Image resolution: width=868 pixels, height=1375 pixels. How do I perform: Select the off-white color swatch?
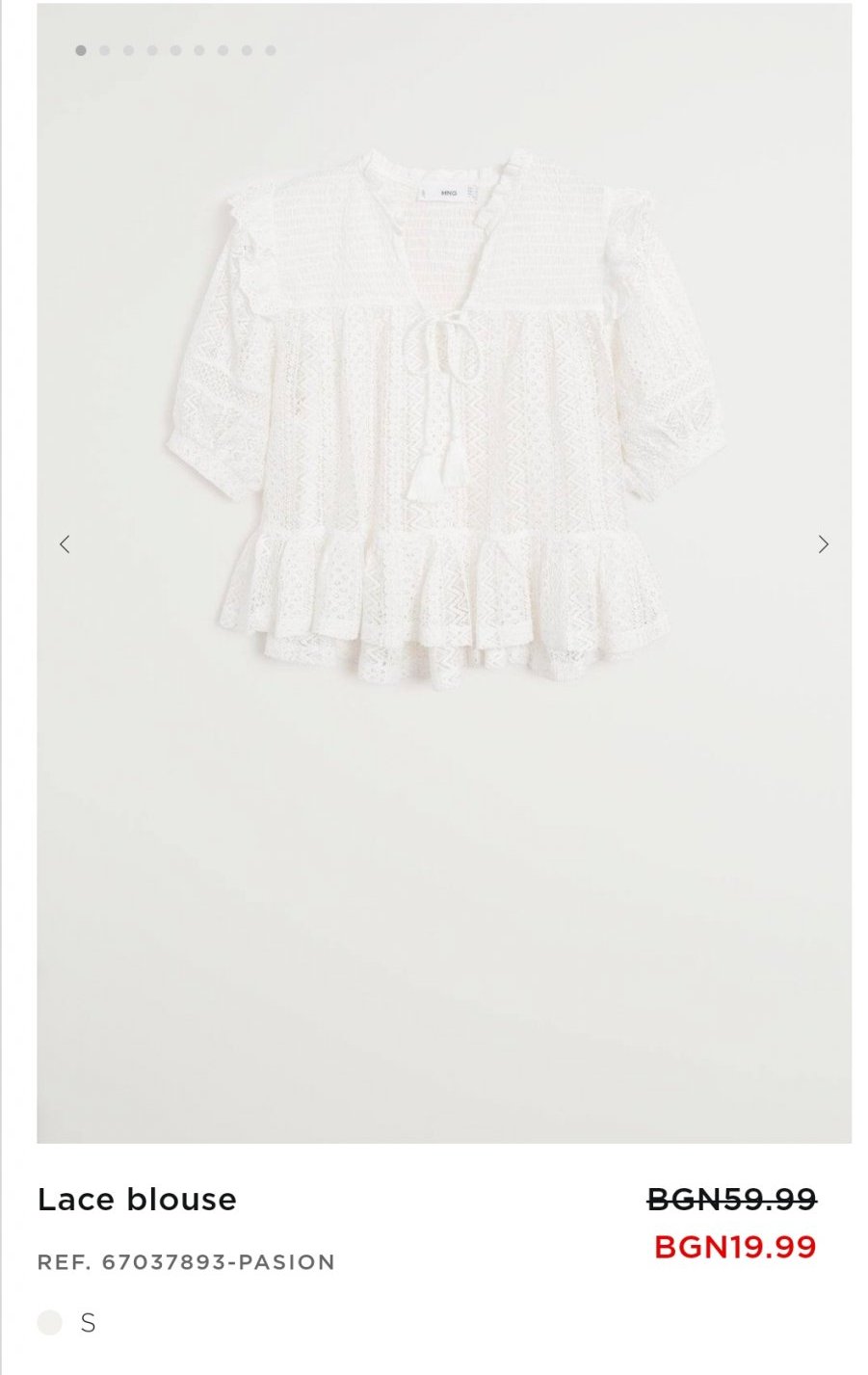pos(49,1323)
